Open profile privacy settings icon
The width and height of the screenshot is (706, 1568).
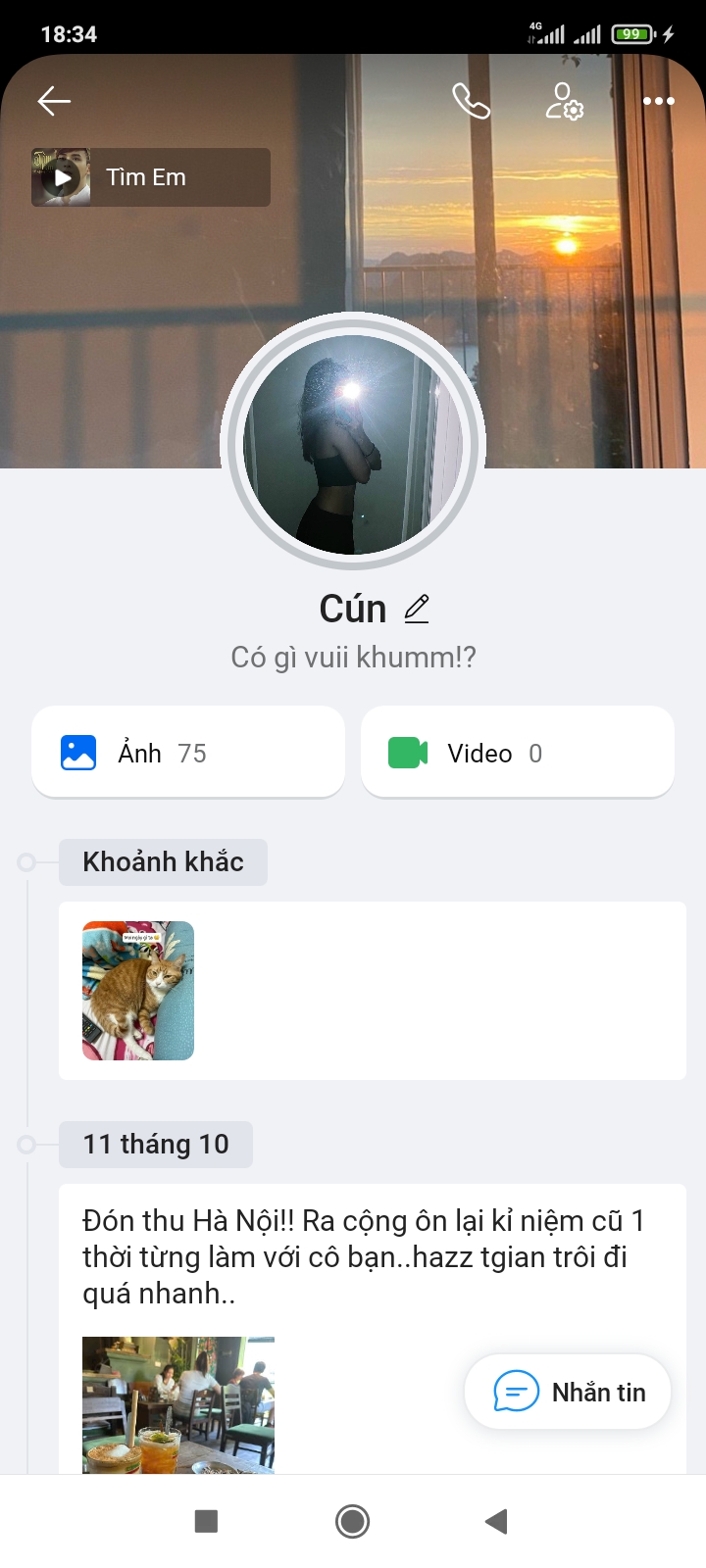click(562, 101)
